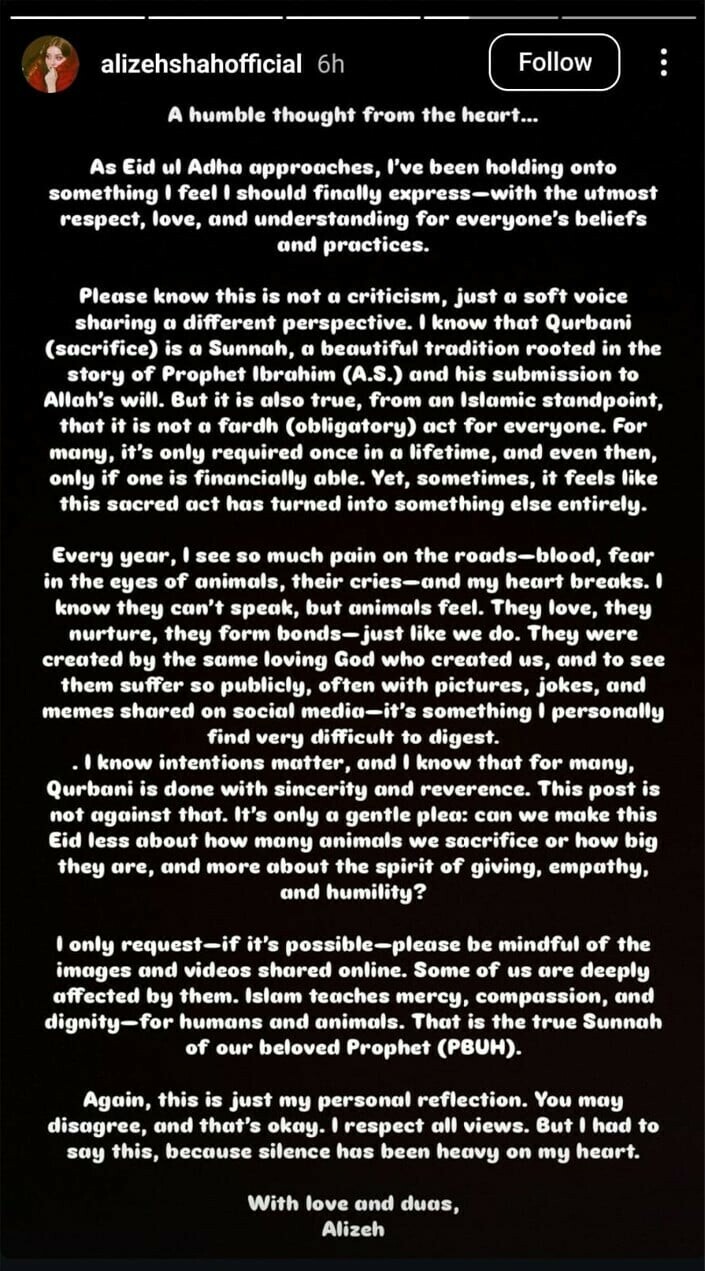The image size is (705, 1271).
Task: Open the three-dot story options menu
Action: (663, 62)
